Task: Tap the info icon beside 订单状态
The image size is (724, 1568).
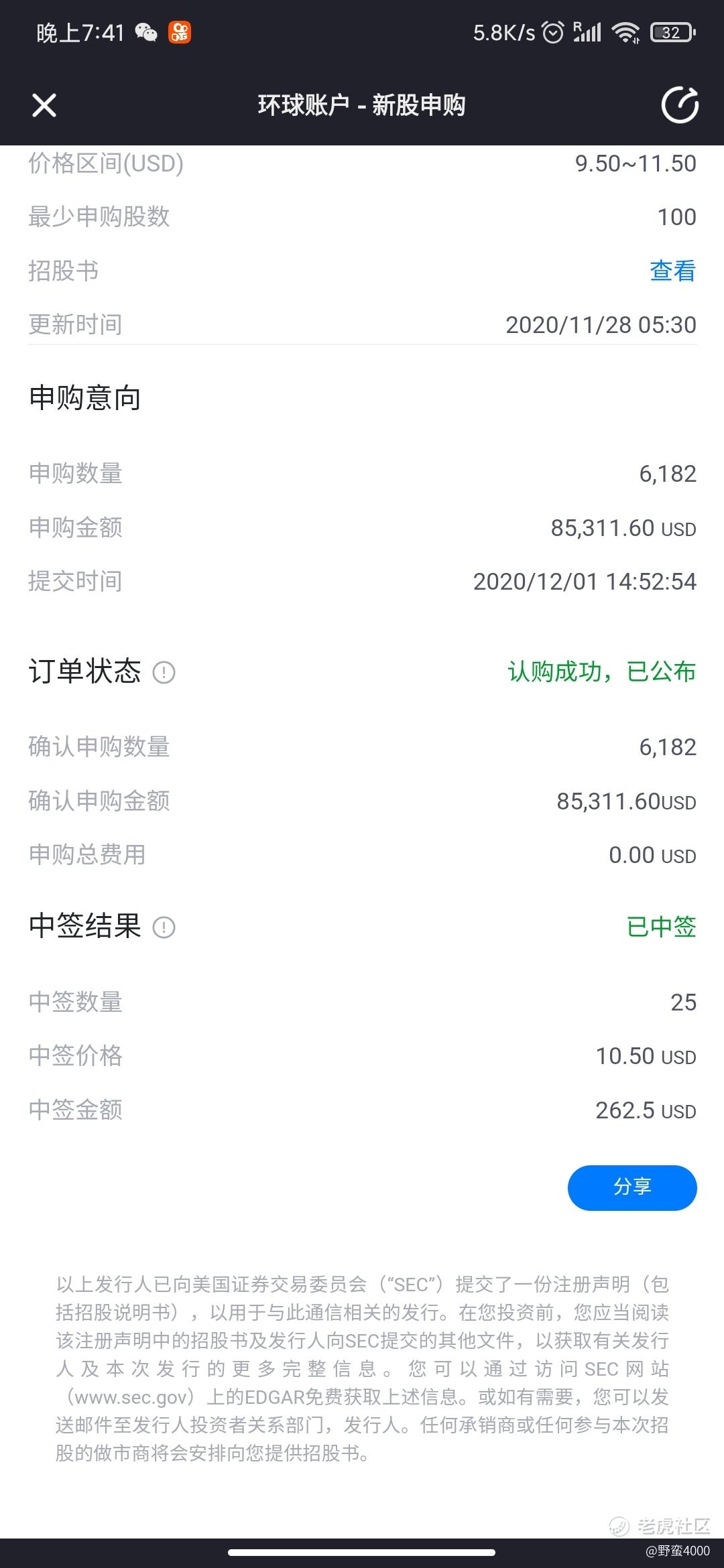Action: click(164, 672)
